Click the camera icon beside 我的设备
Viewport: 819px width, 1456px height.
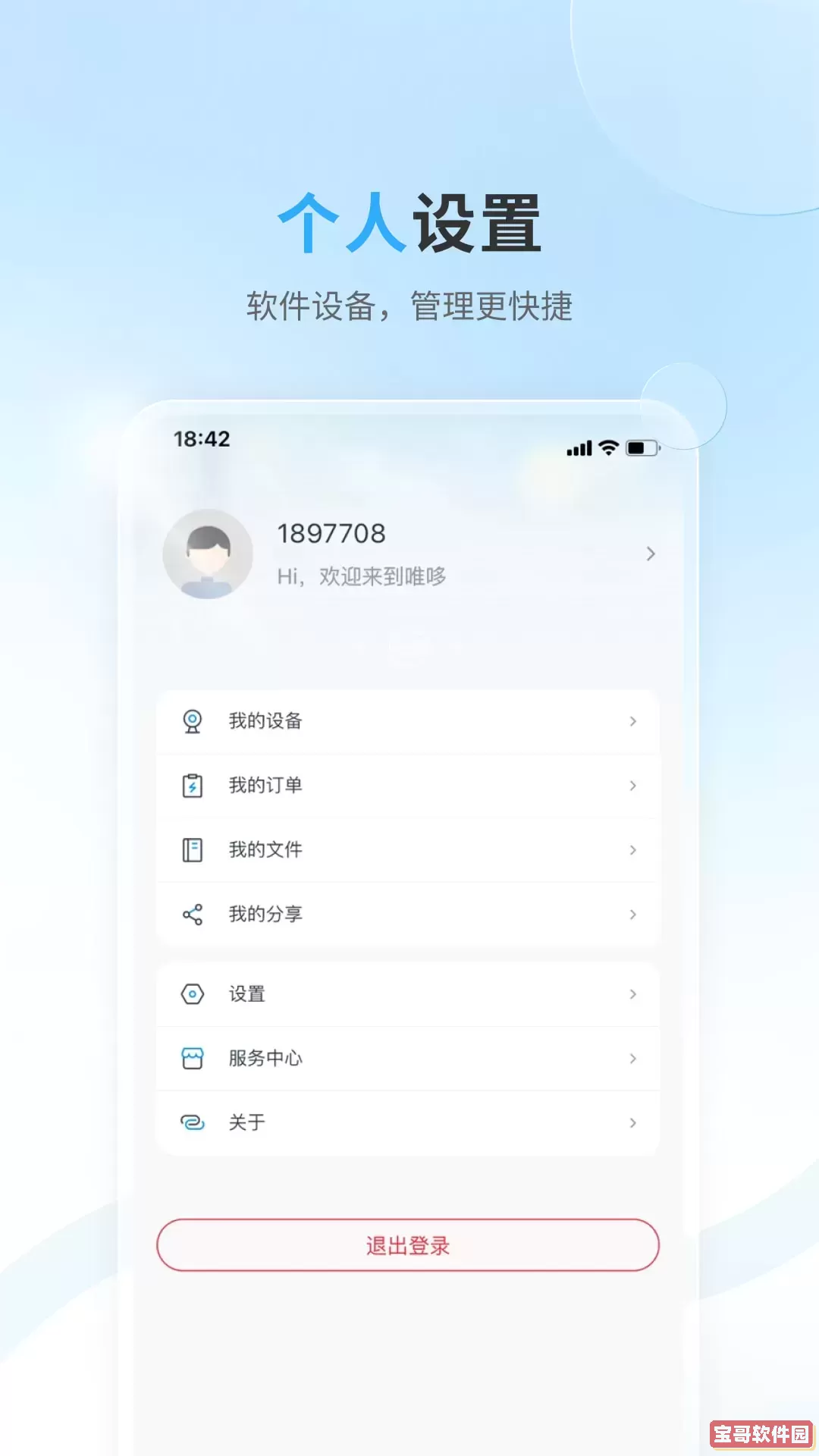click(x=194, y=722)
